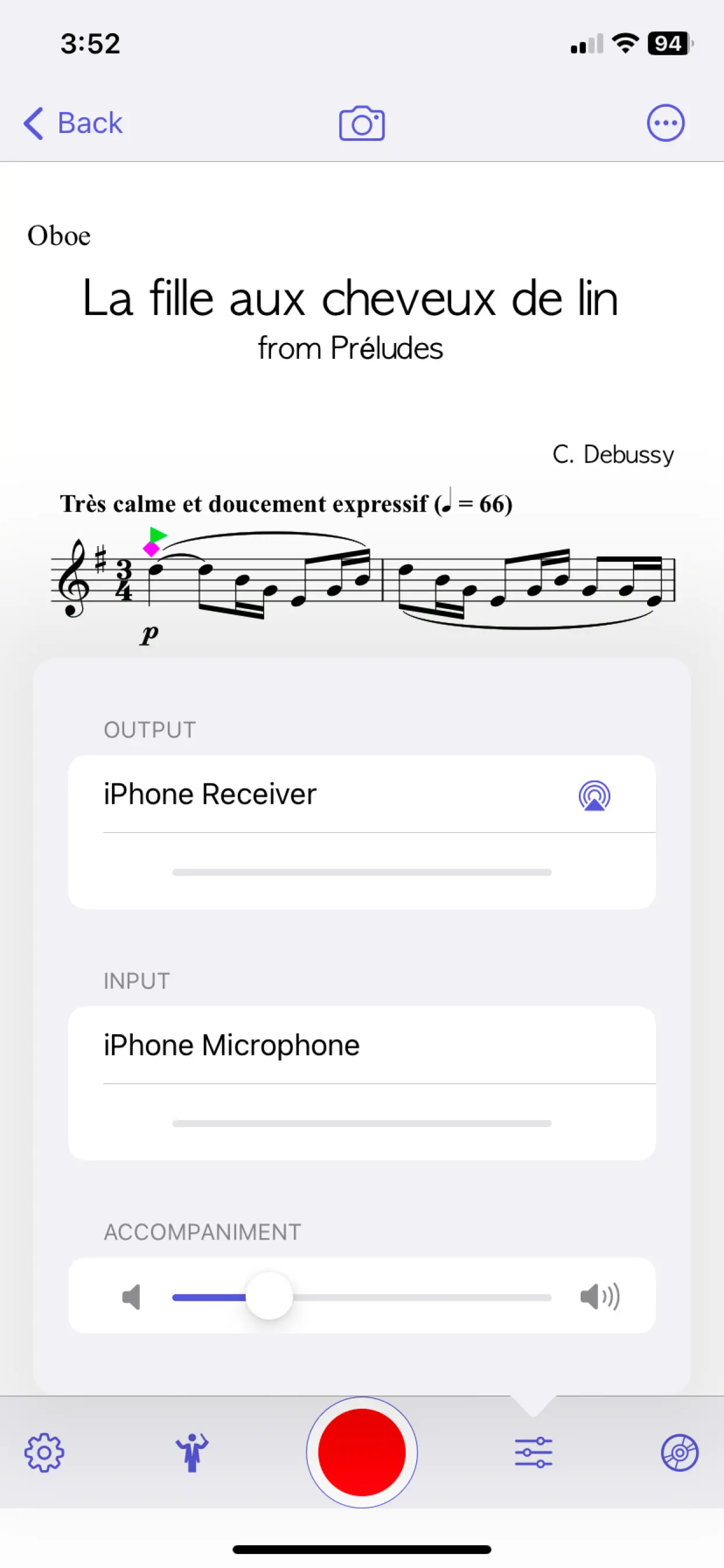
Task: Tap the title La fille aux cheveux de lin
Action: click(x=350, y=297)
